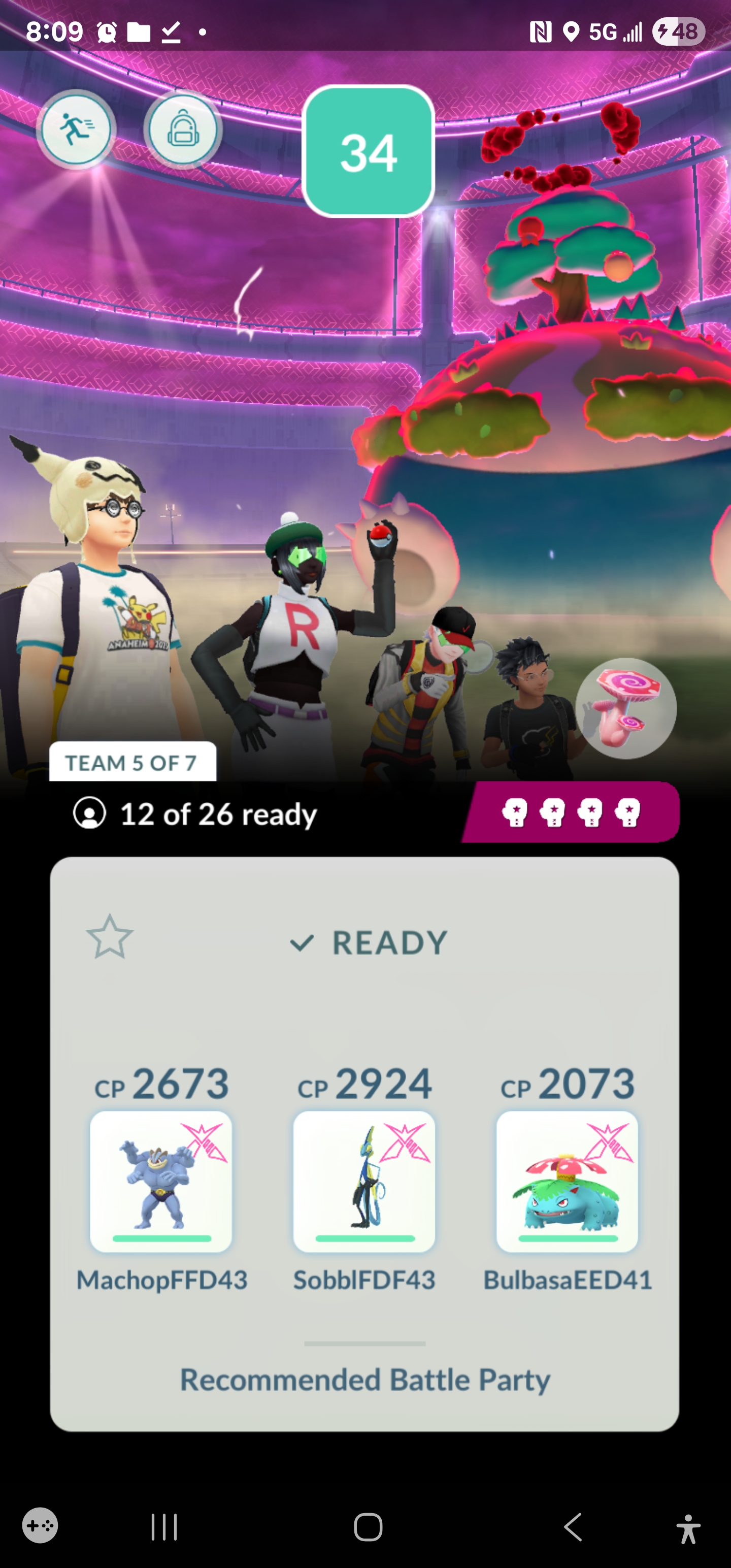Image resolution: width=731 pixels, height=1568 pixels.
Task: Leave the raid lobby via running icon
Action: 76,129
